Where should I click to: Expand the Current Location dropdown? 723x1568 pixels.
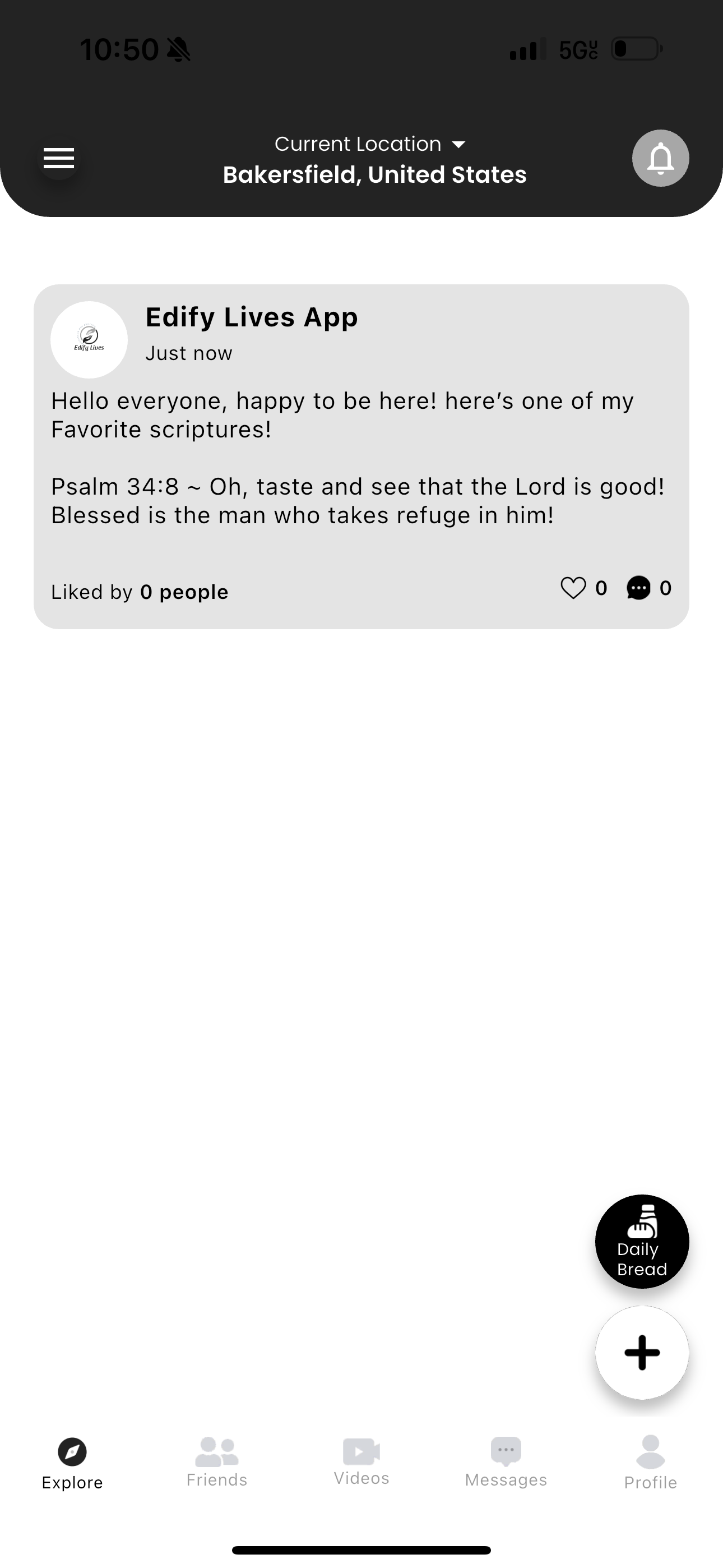[370, 144]
